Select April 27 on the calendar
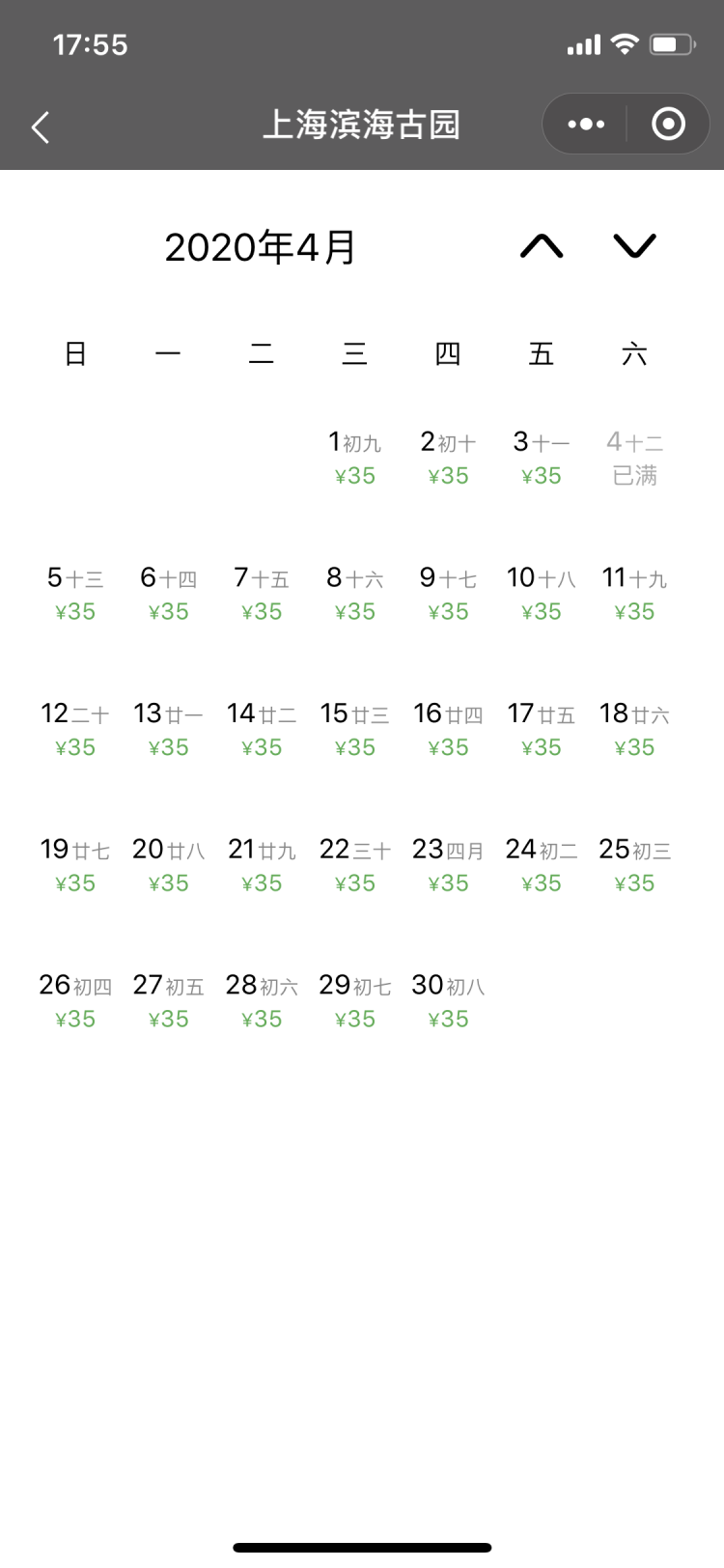Image resolution: width=724 pixels, height=1568 pixels. [168, 1001]
